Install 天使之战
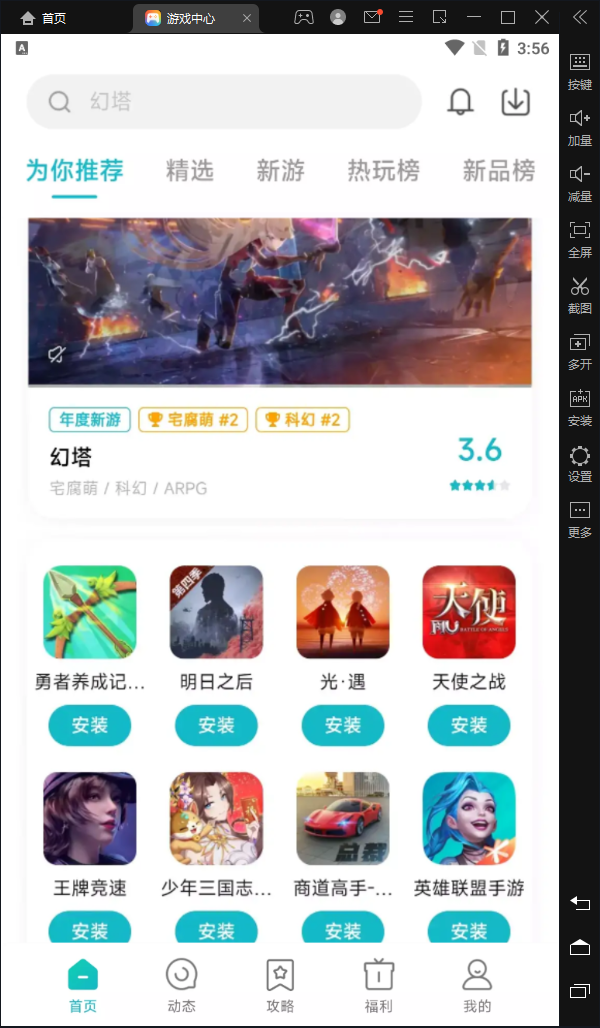600x1028 pixels. (468, 725)
